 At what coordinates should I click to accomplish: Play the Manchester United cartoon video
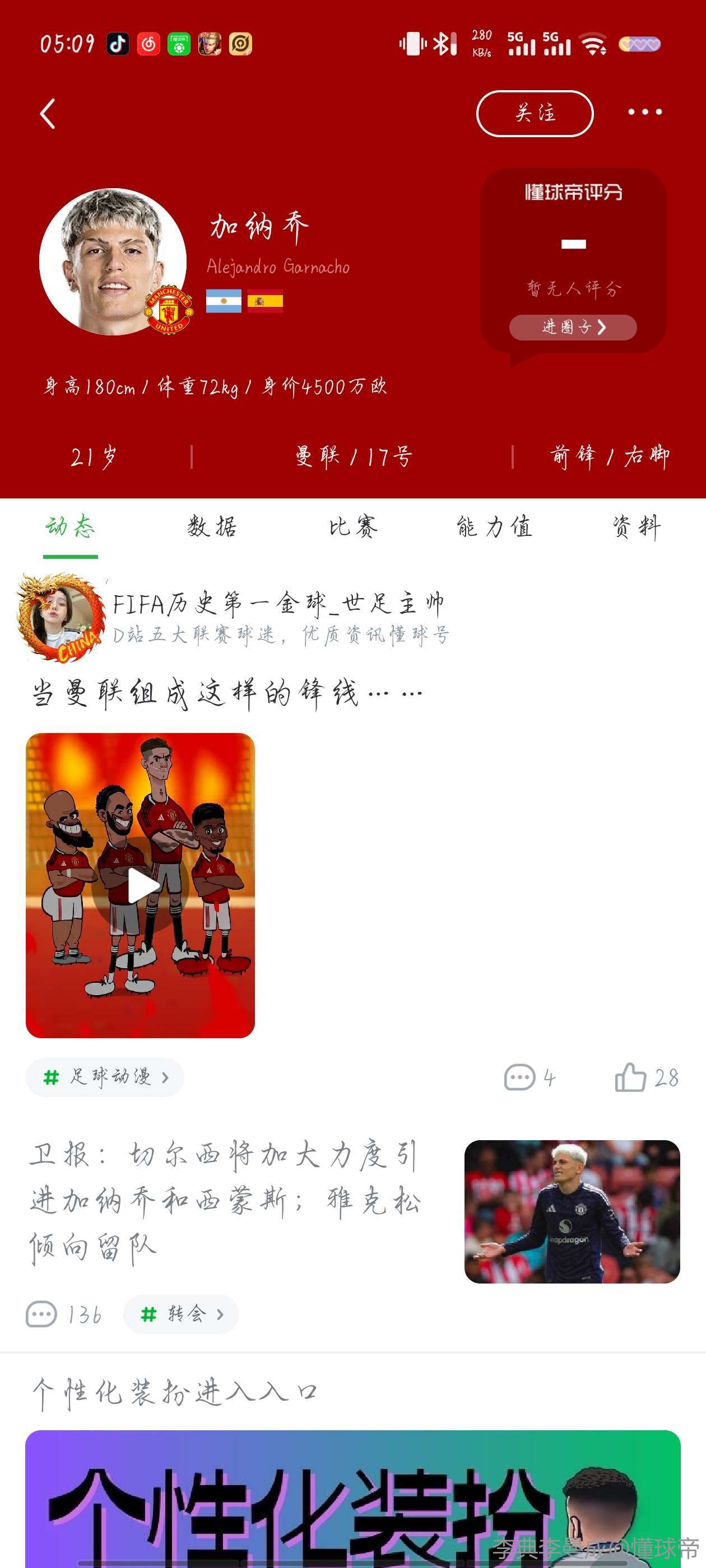(x=141, y=885)
